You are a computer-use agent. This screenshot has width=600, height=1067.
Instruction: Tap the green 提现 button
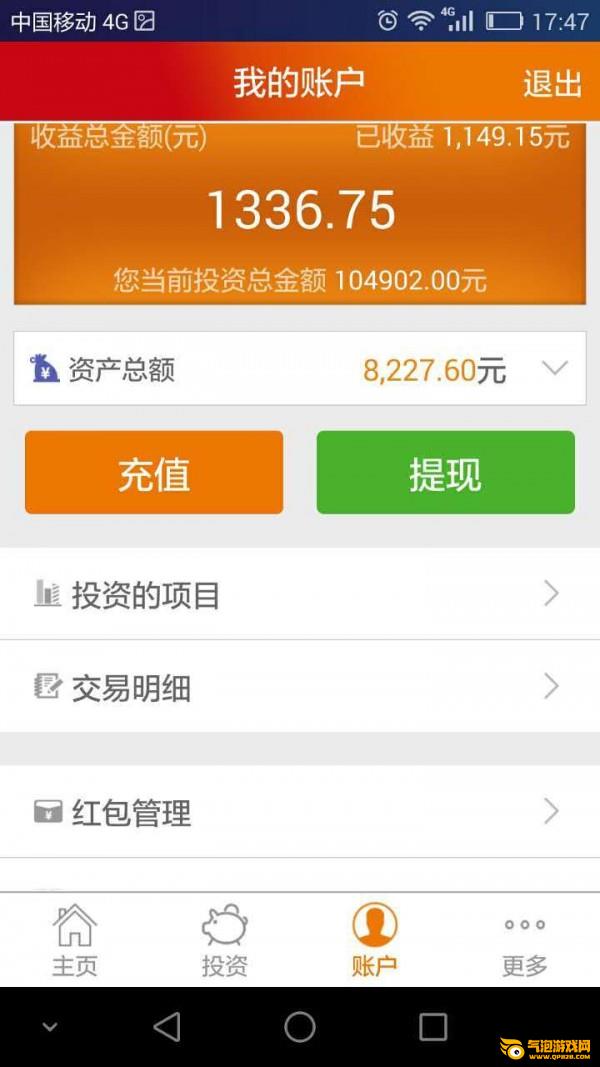445,473
